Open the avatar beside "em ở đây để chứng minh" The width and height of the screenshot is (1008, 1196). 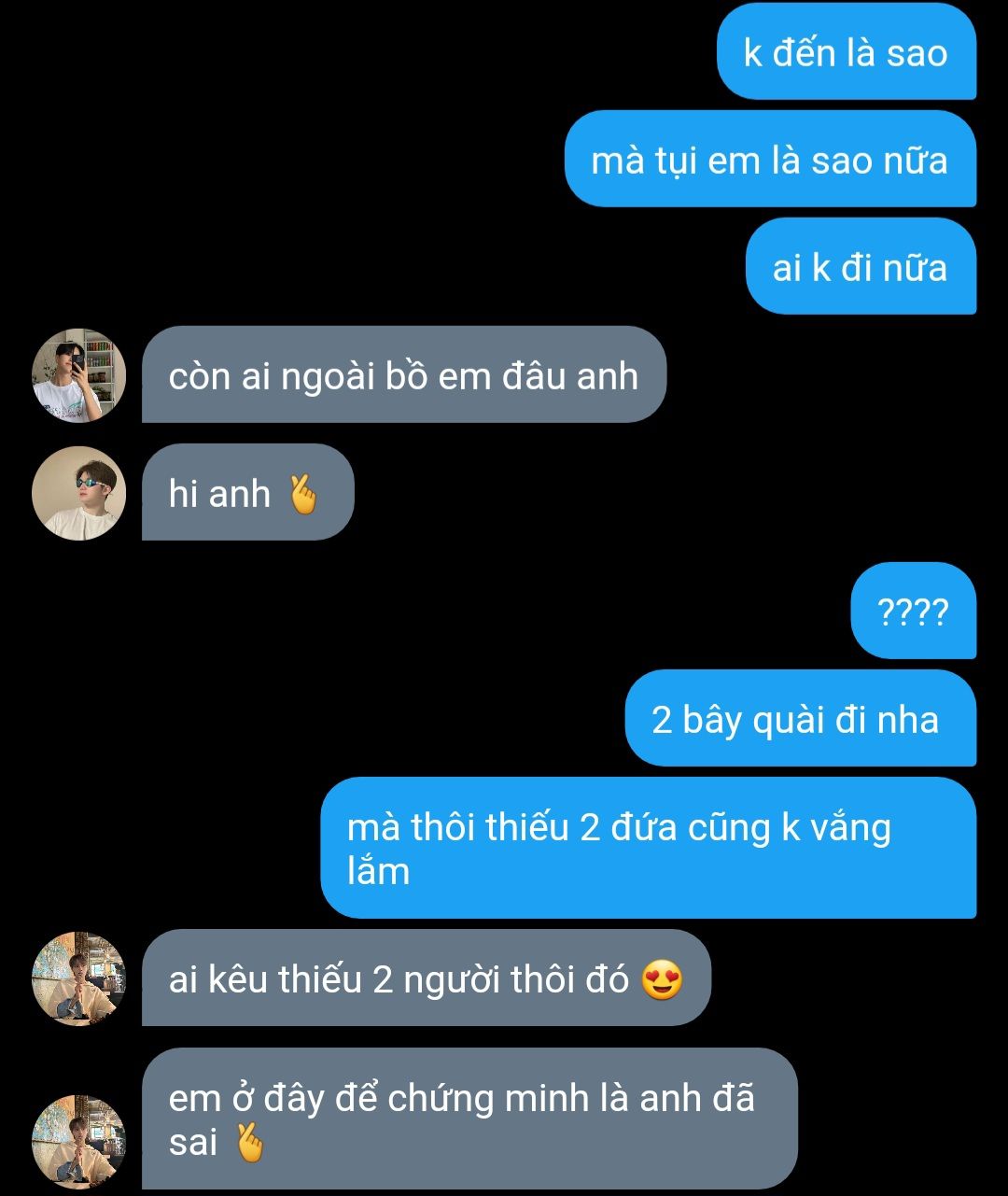click(78, 1142)
